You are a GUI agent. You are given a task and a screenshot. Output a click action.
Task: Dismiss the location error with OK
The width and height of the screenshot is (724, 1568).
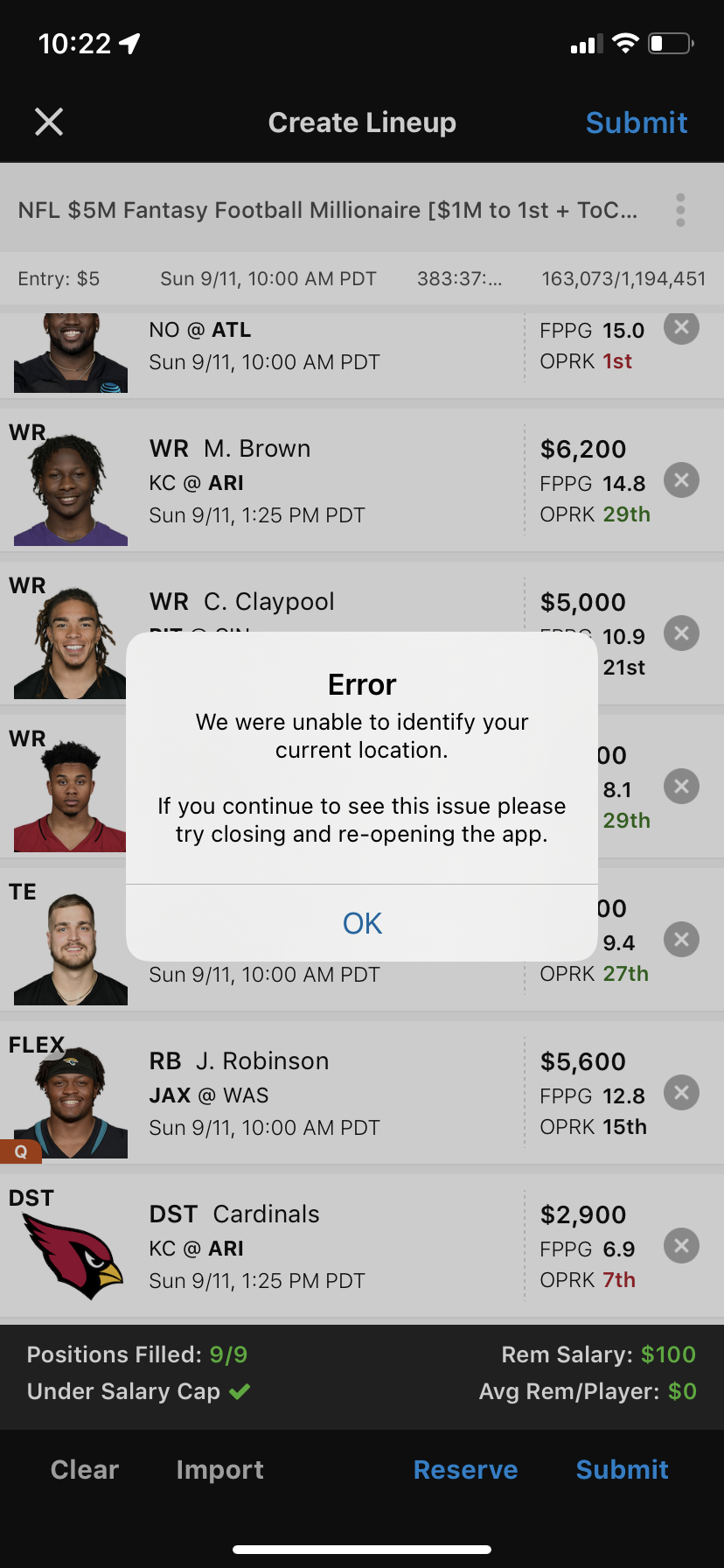[x=362, y=922]
